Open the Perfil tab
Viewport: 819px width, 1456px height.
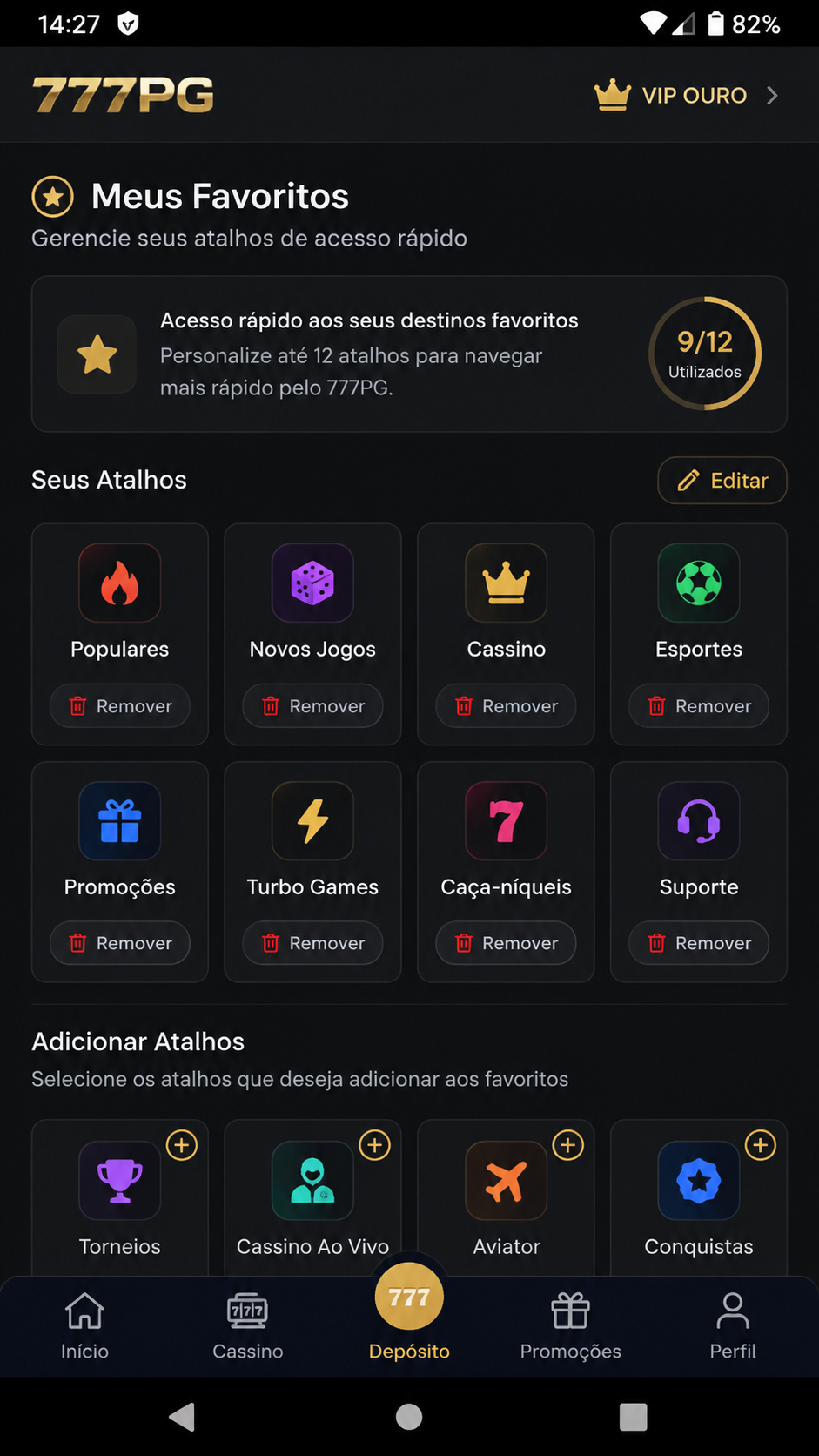pos(733,1327)
